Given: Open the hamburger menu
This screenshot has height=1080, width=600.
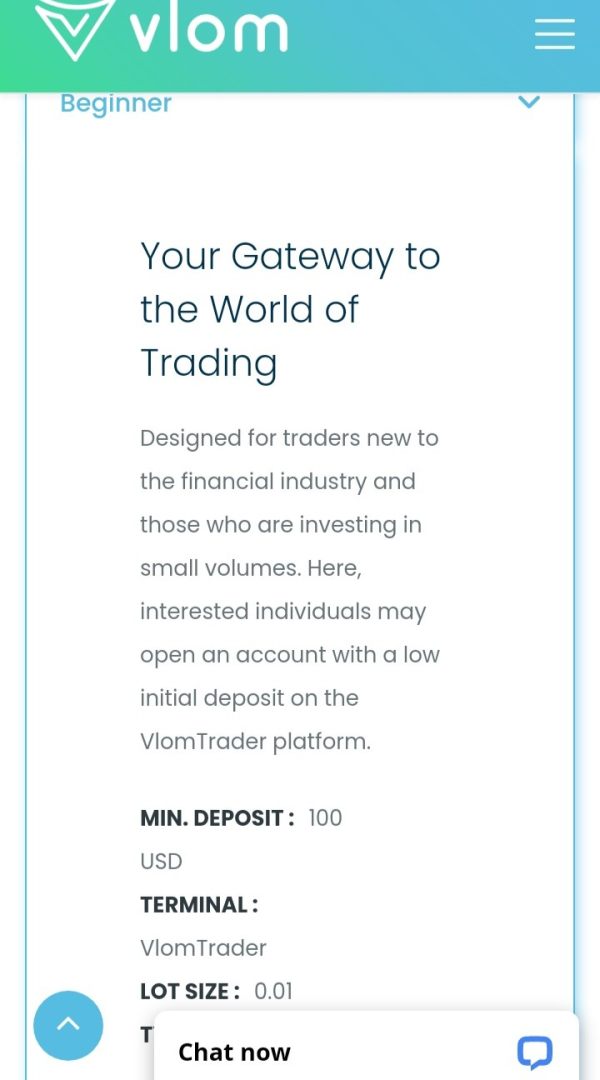Looking at the screenshot, I should [555, 34].
